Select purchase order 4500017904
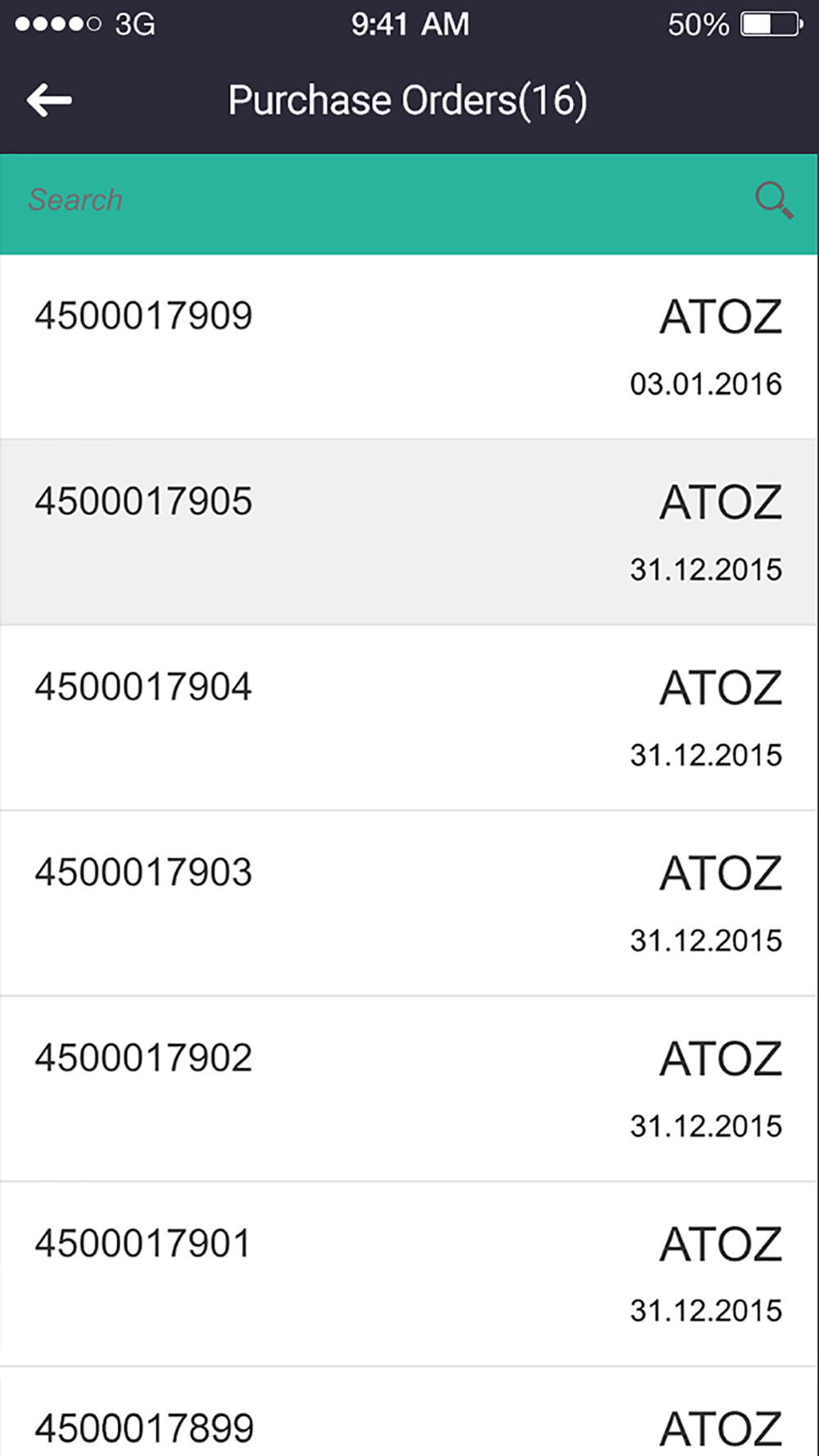The image size is (819, 1456). coord(409,718)
